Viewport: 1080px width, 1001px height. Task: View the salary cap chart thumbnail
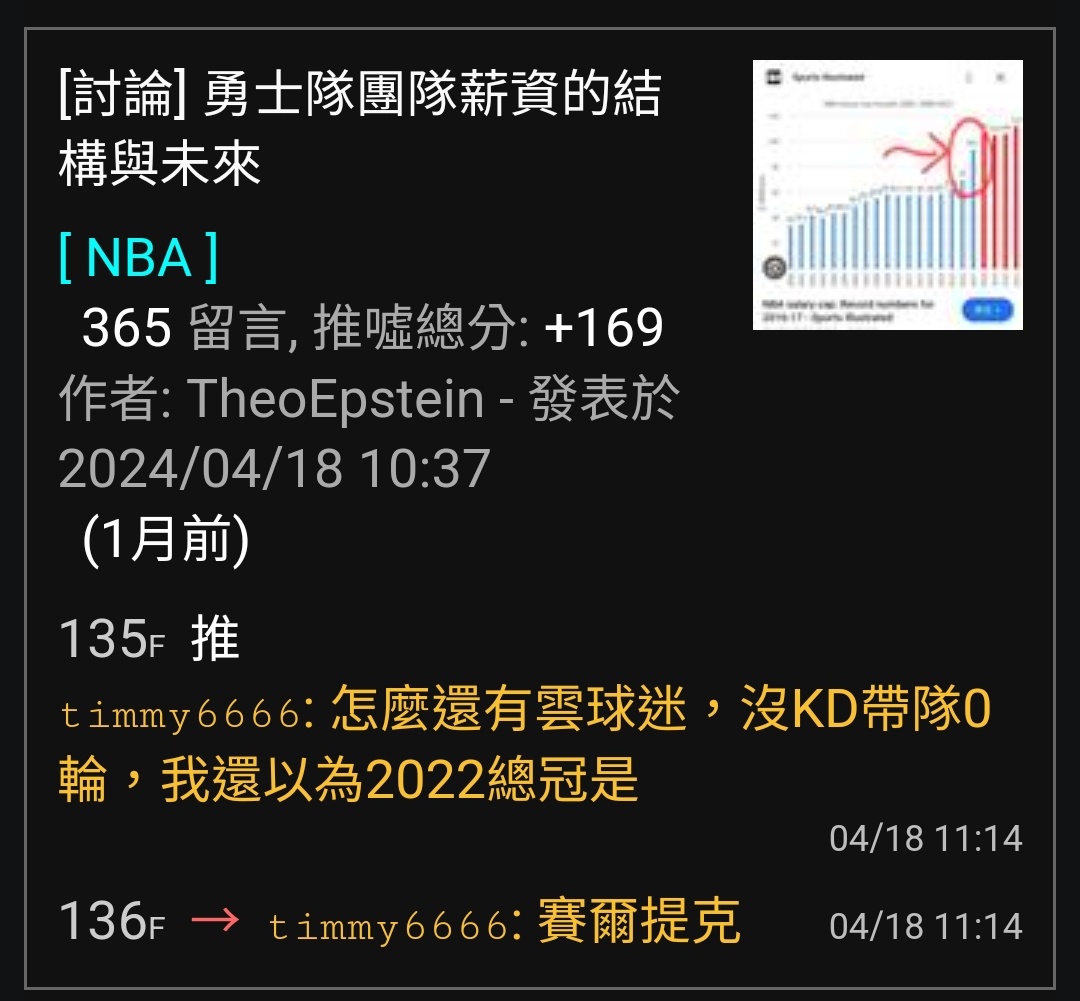tap(887, 195)
